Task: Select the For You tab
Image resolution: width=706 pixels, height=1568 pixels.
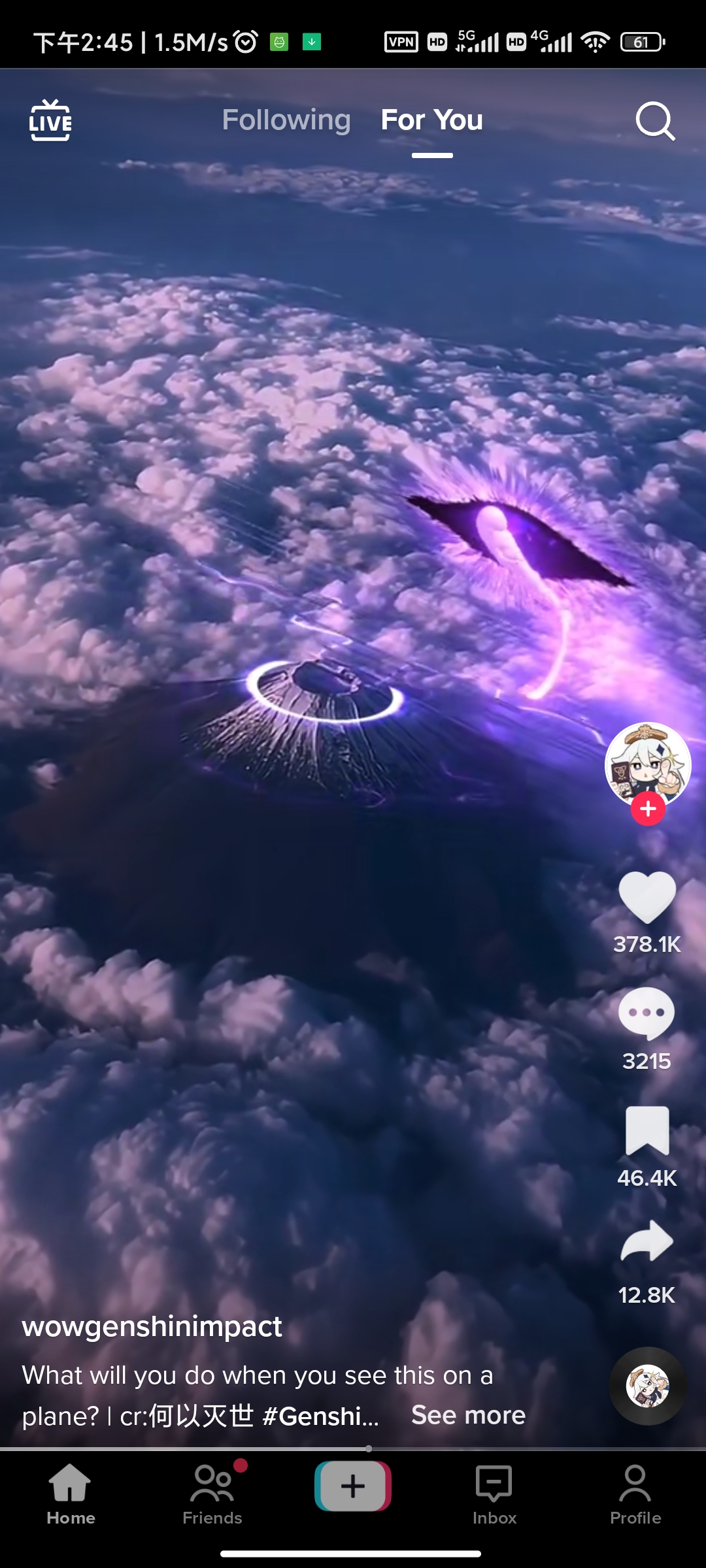Action: coord(432,120)
